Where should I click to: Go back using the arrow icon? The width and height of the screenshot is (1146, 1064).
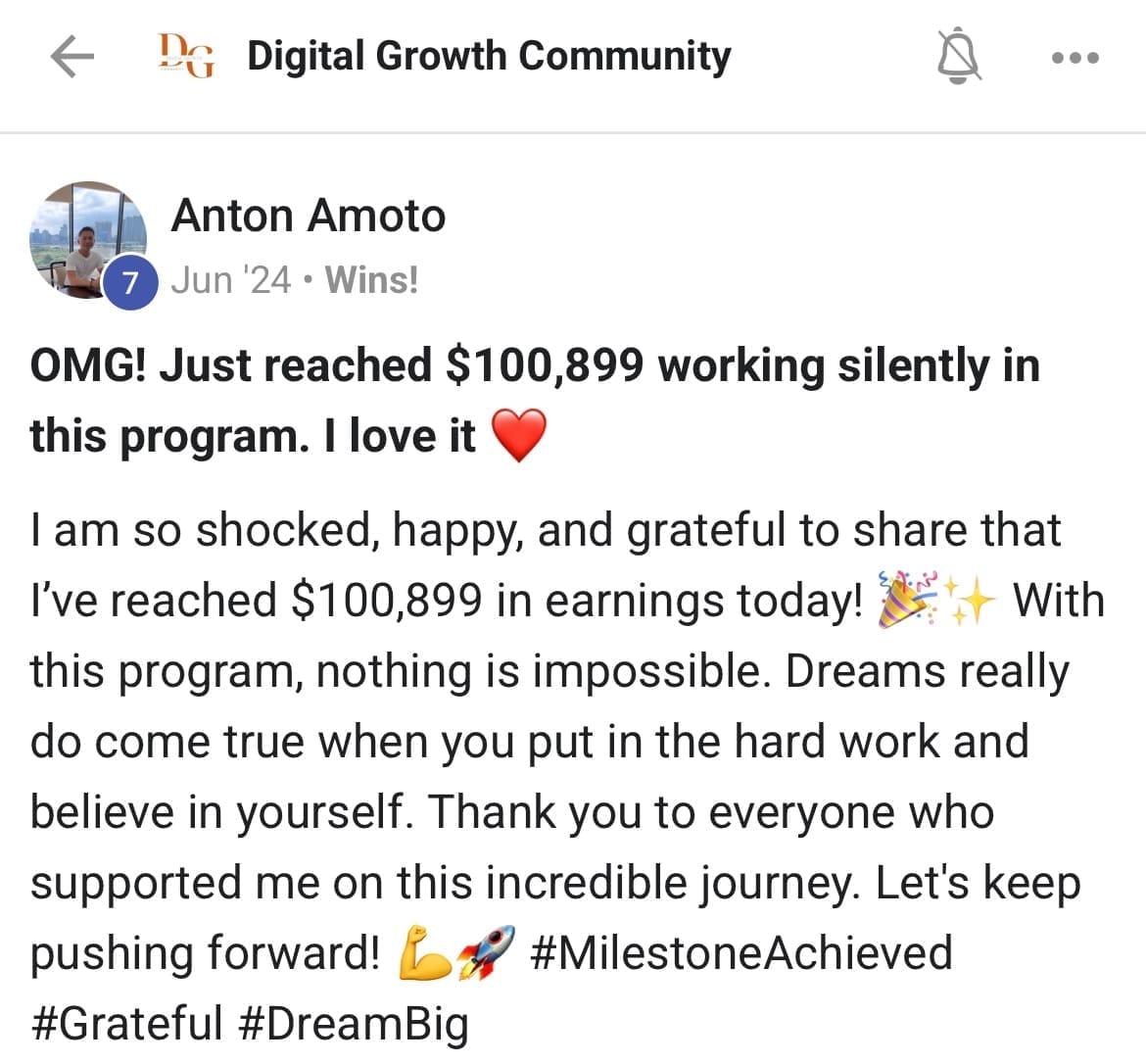pyautogui.click(x=72, y=57)
